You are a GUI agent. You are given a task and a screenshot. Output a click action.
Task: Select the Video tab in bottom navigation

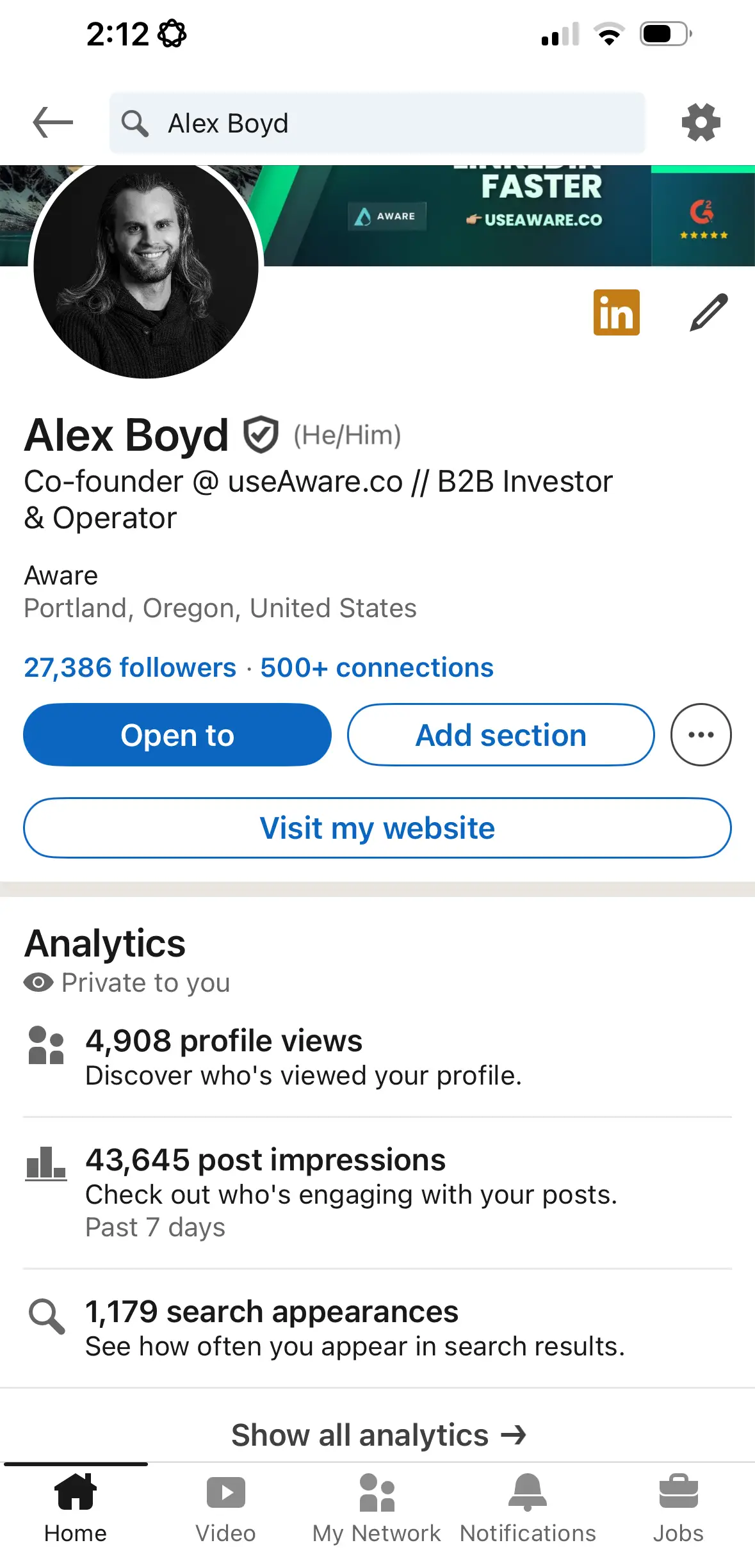point(226,1511)
